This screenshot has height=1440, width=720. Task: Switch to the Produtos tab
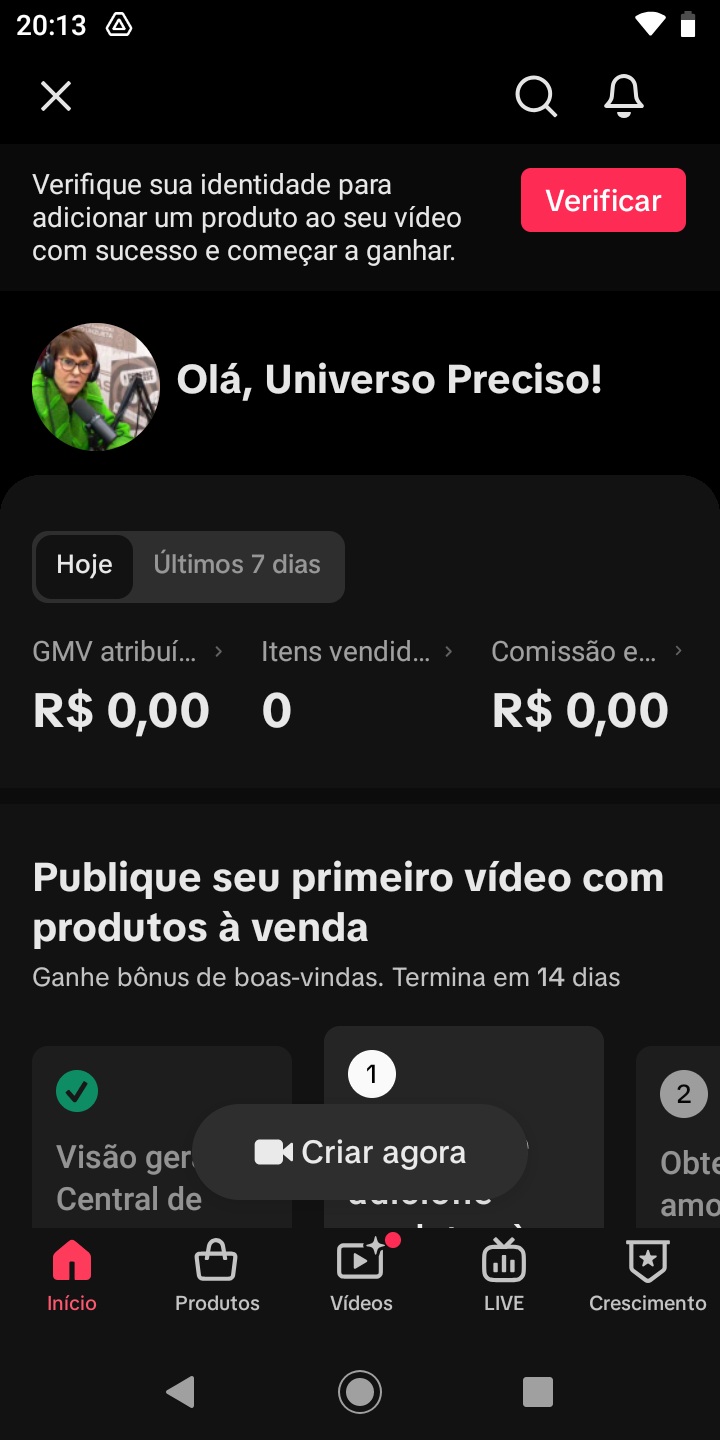pos(217,1275)
